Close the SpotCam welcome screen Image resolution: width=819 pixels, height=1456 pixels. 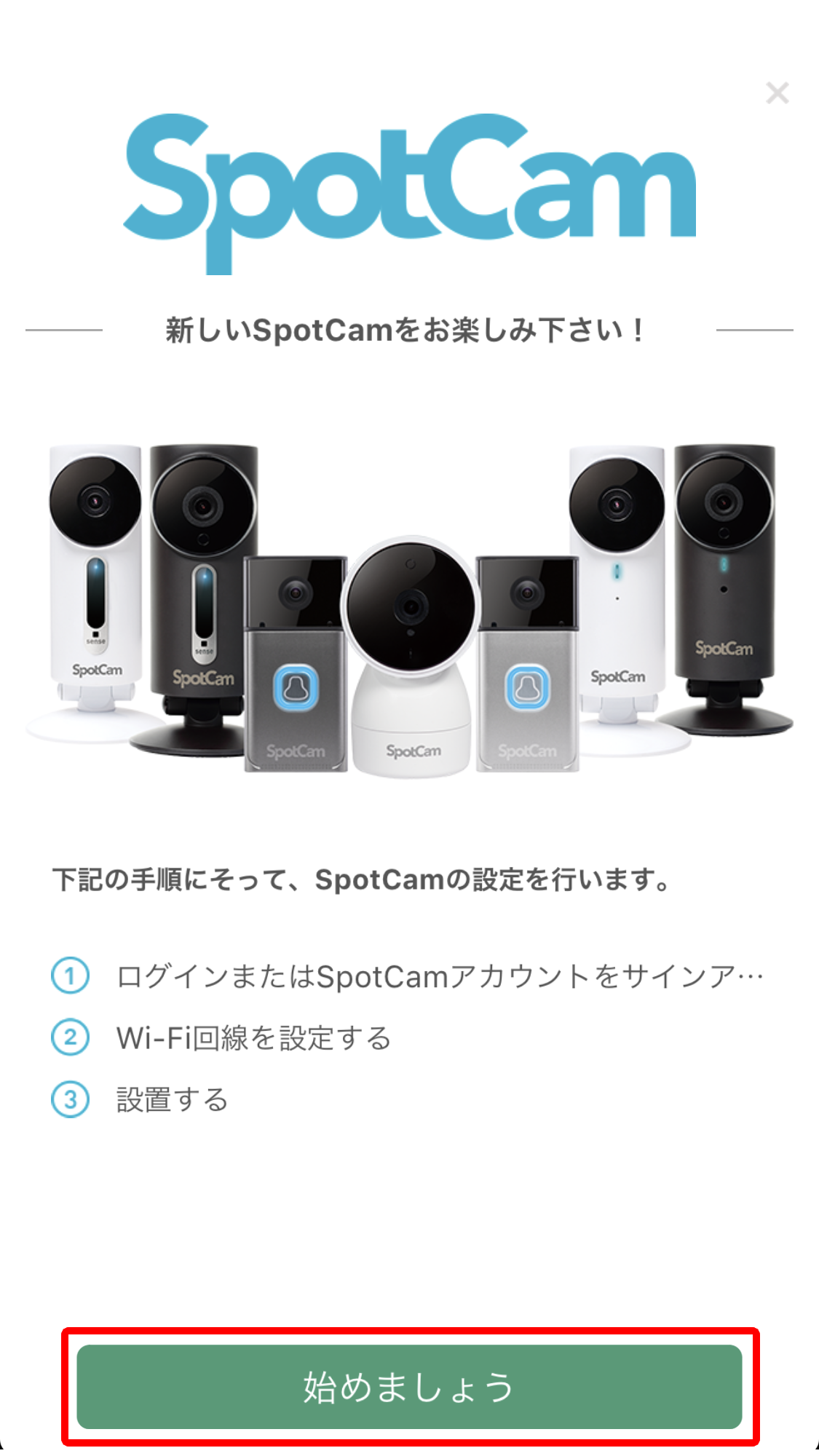(x=777, y=93)
